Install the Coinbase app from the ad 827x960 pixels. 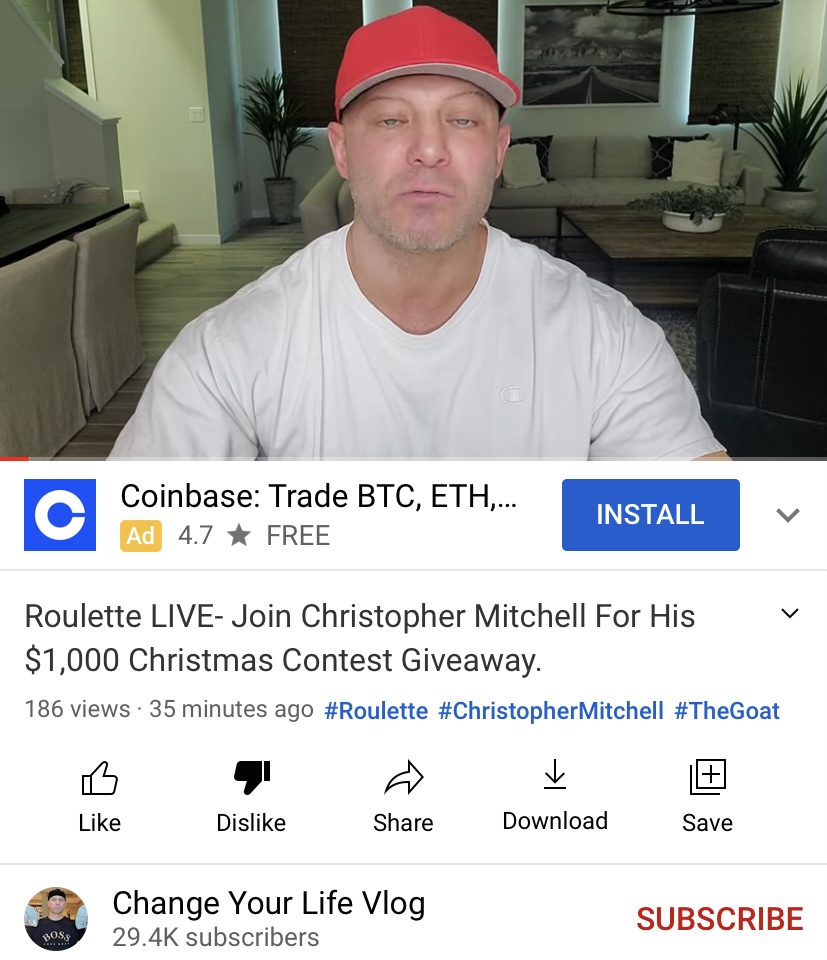(x=650, y=515)
